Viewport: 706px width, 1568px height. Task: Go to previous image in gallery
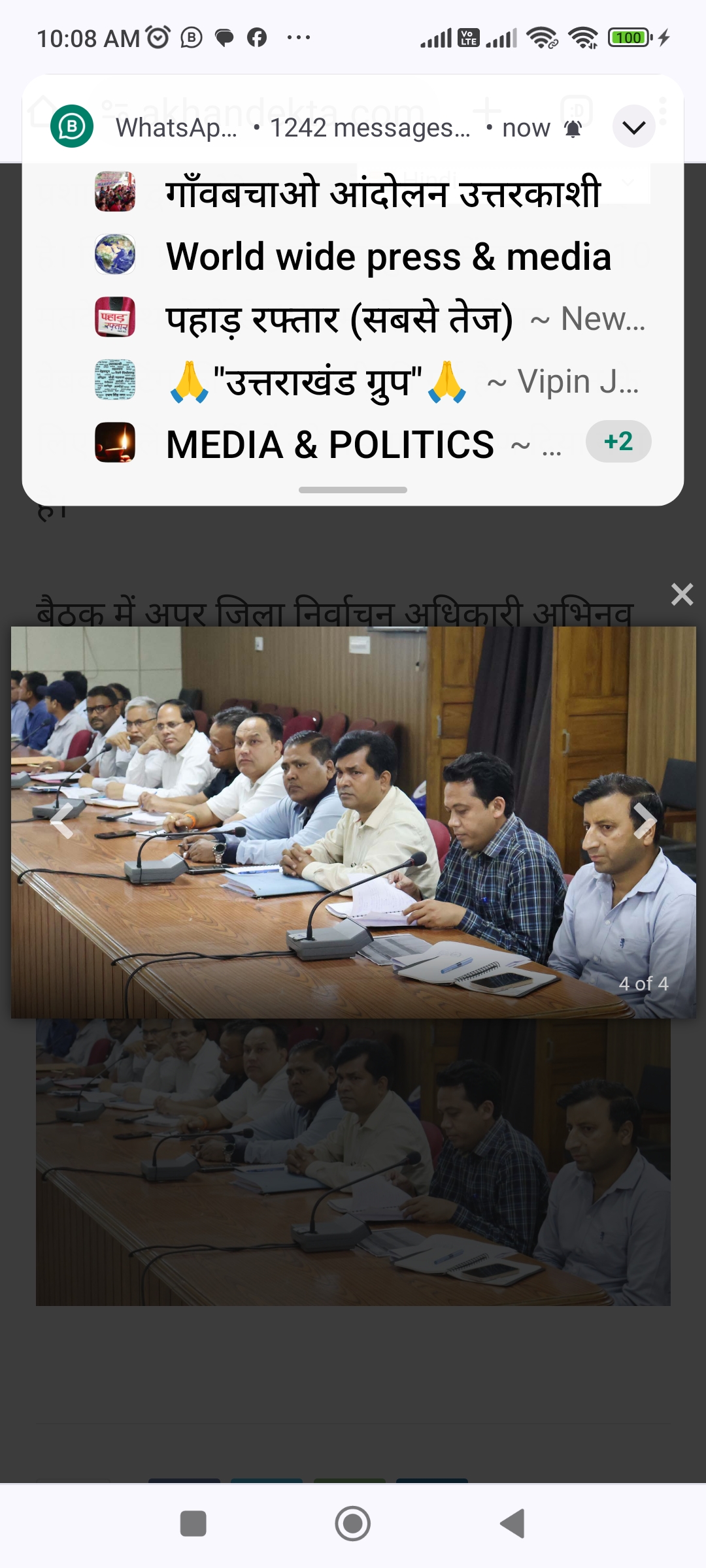tap(62, 821)
